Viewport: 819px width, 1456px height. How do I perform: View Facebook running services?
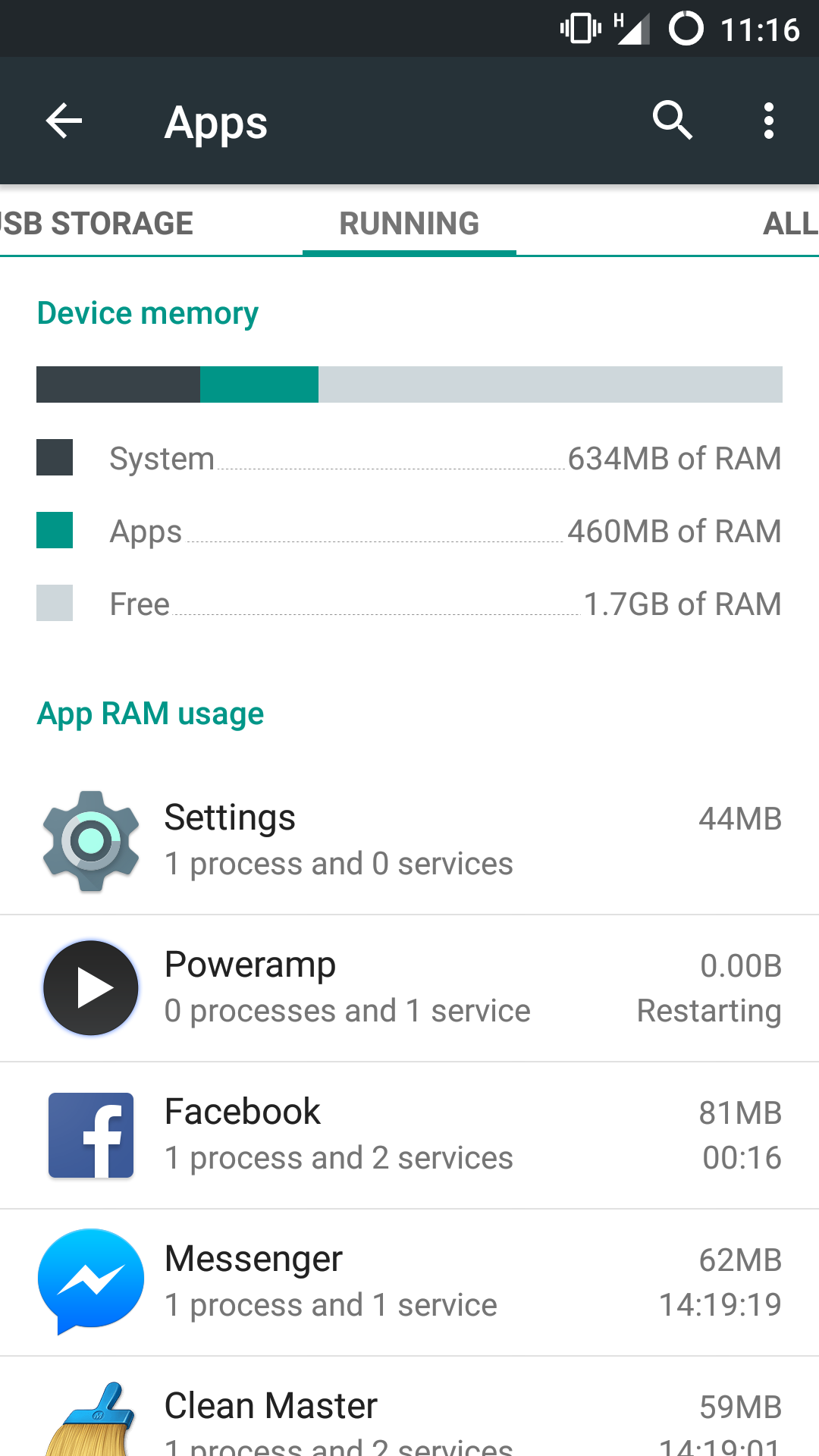(x=409, y=1134)
